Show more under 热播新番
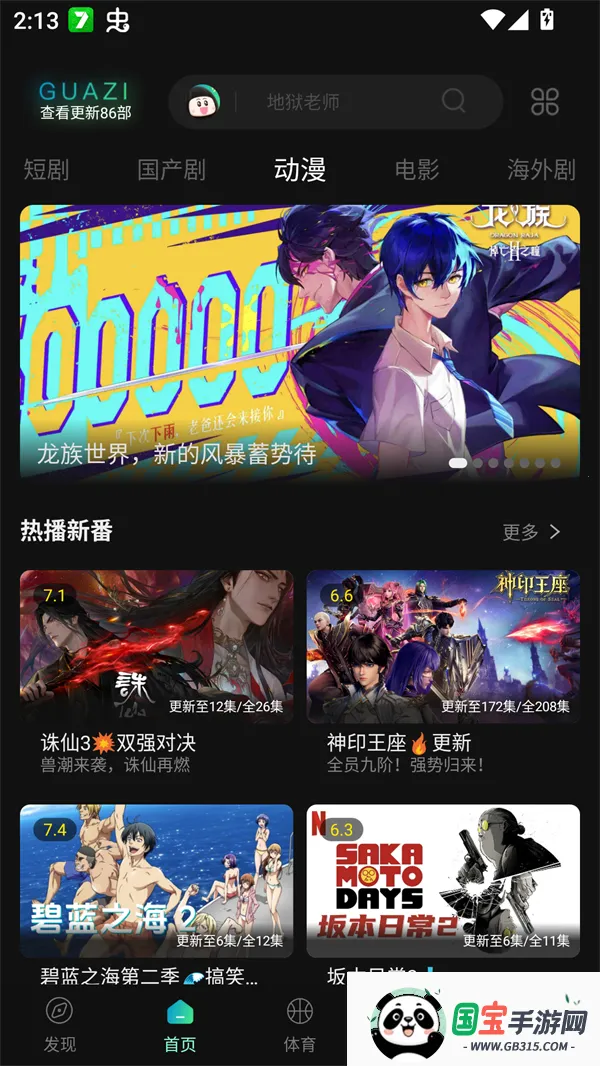Viewport: 600px width, 1066px height. (531, 532)
